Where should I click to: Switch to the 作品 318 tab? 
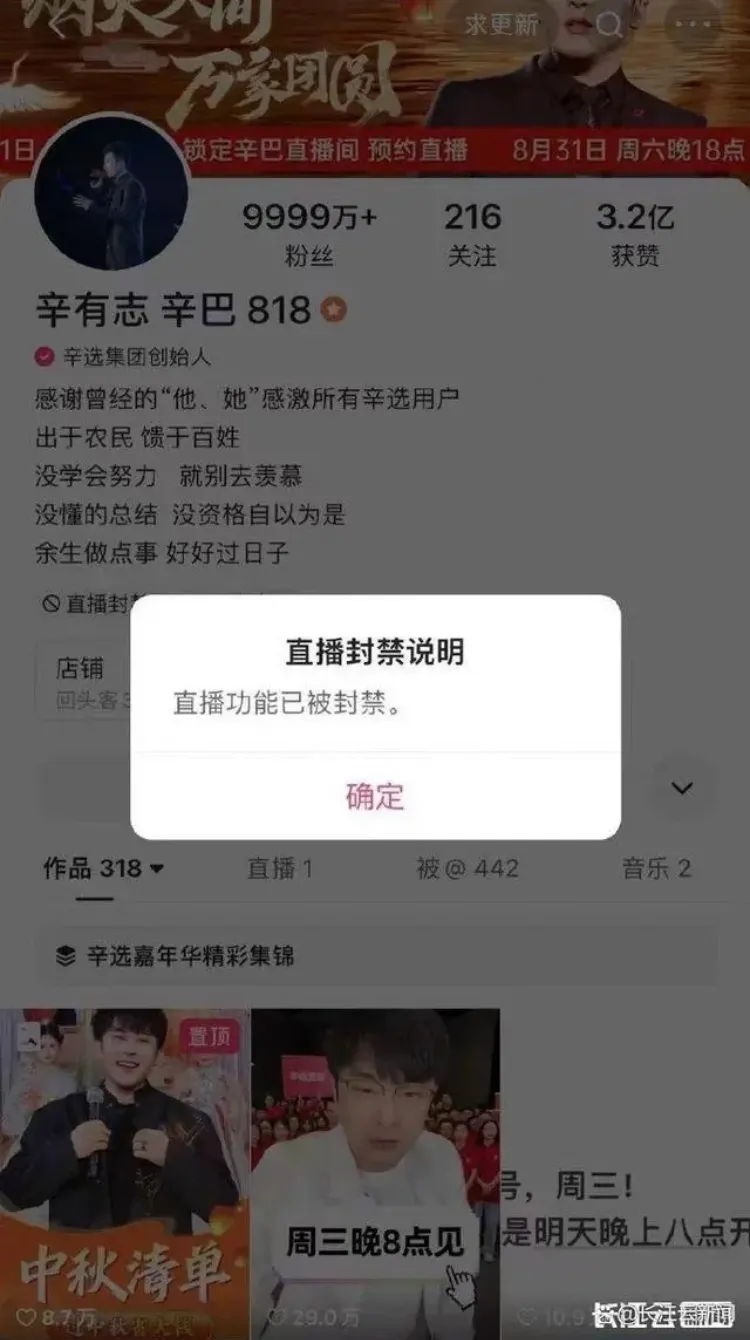(103, 868)
